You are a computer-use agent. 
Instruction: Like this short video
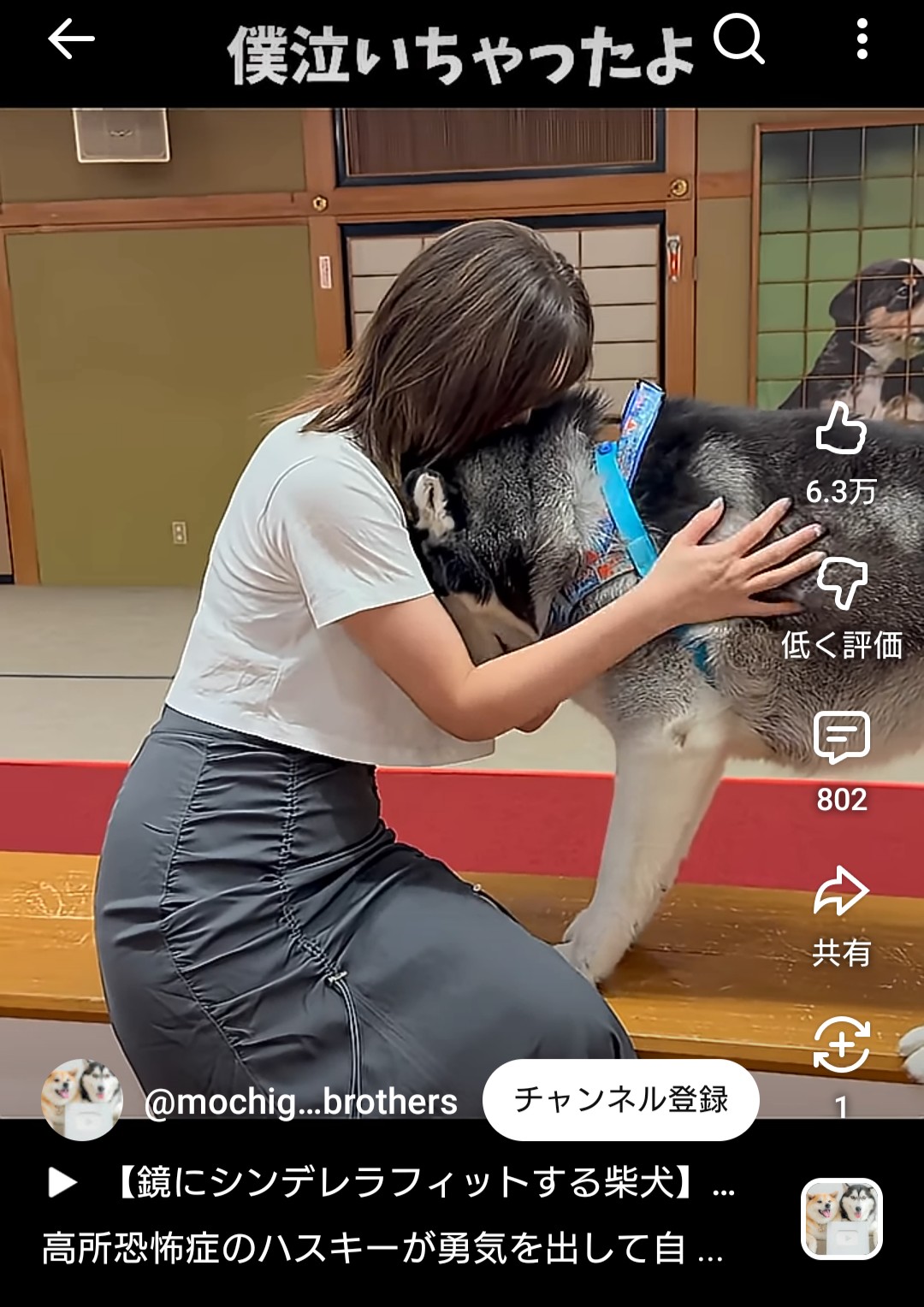(x=841, y=430)
